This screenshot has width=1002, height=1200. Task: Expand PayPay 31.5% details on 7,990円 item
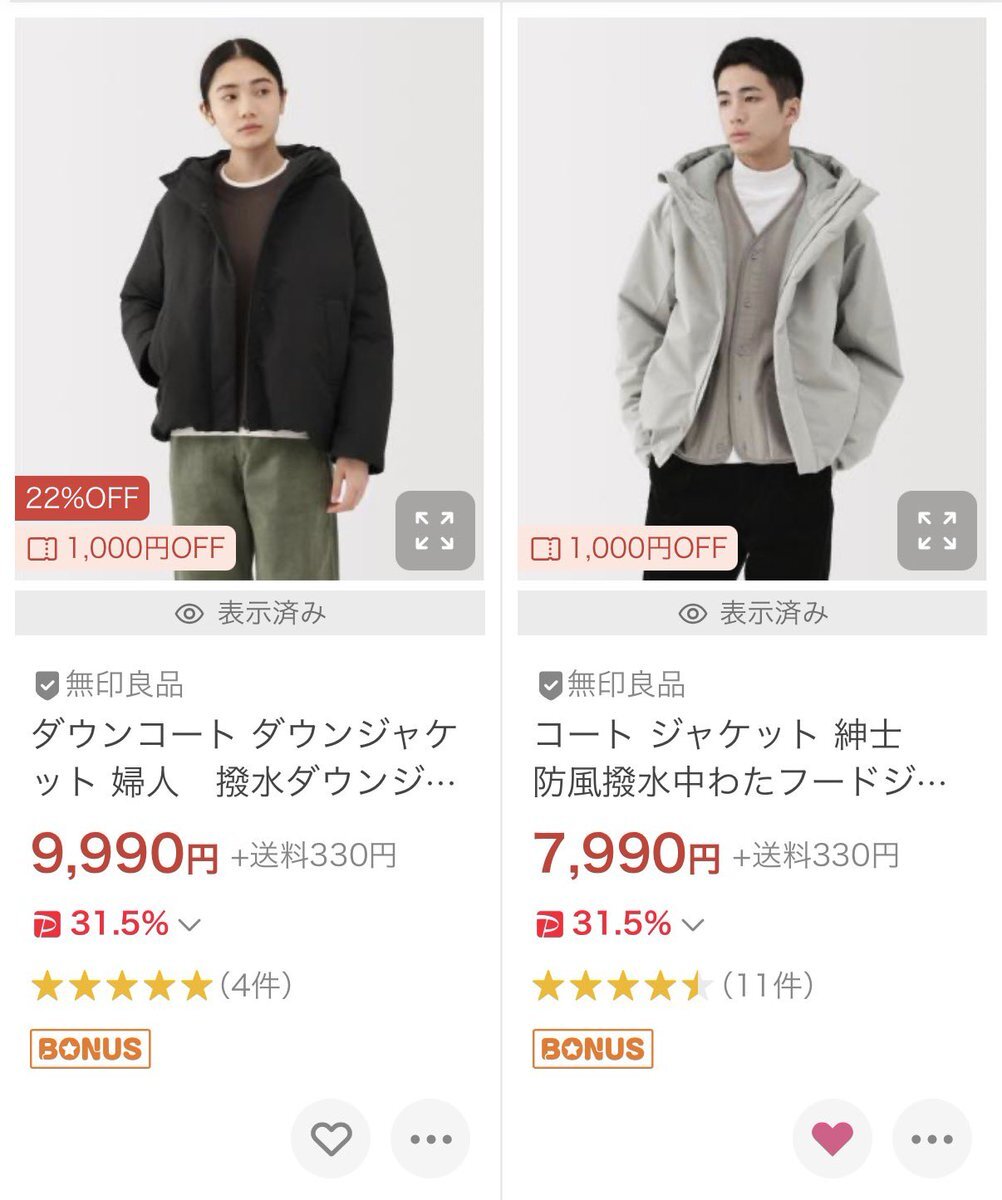point(691,925)
